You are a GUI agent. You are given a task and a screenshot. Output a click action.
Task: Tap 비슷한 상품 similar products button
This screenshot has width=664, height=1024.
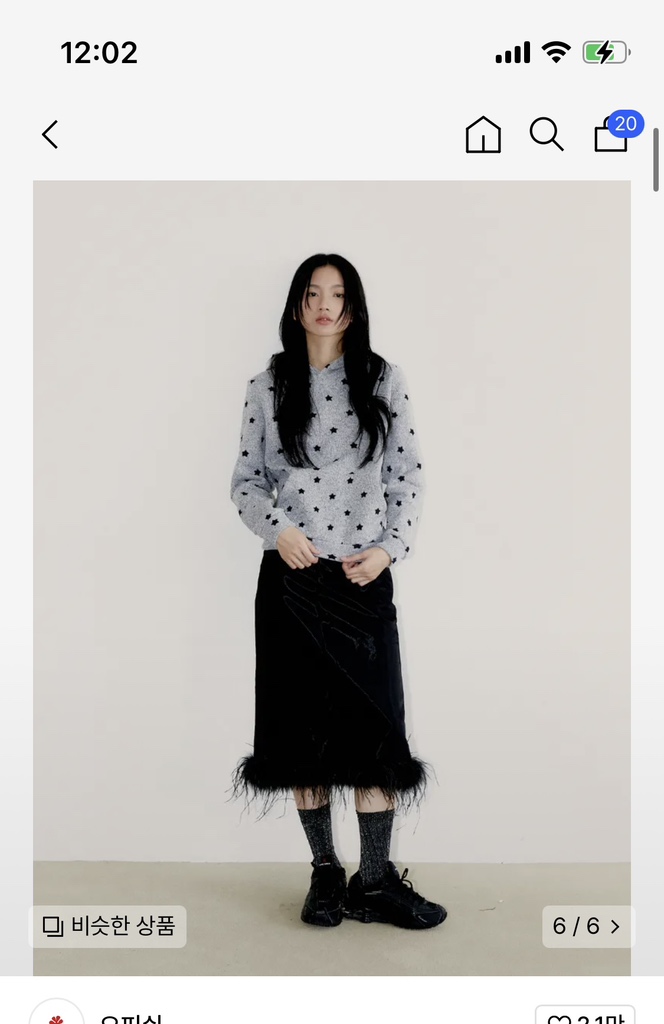(109, 926)
